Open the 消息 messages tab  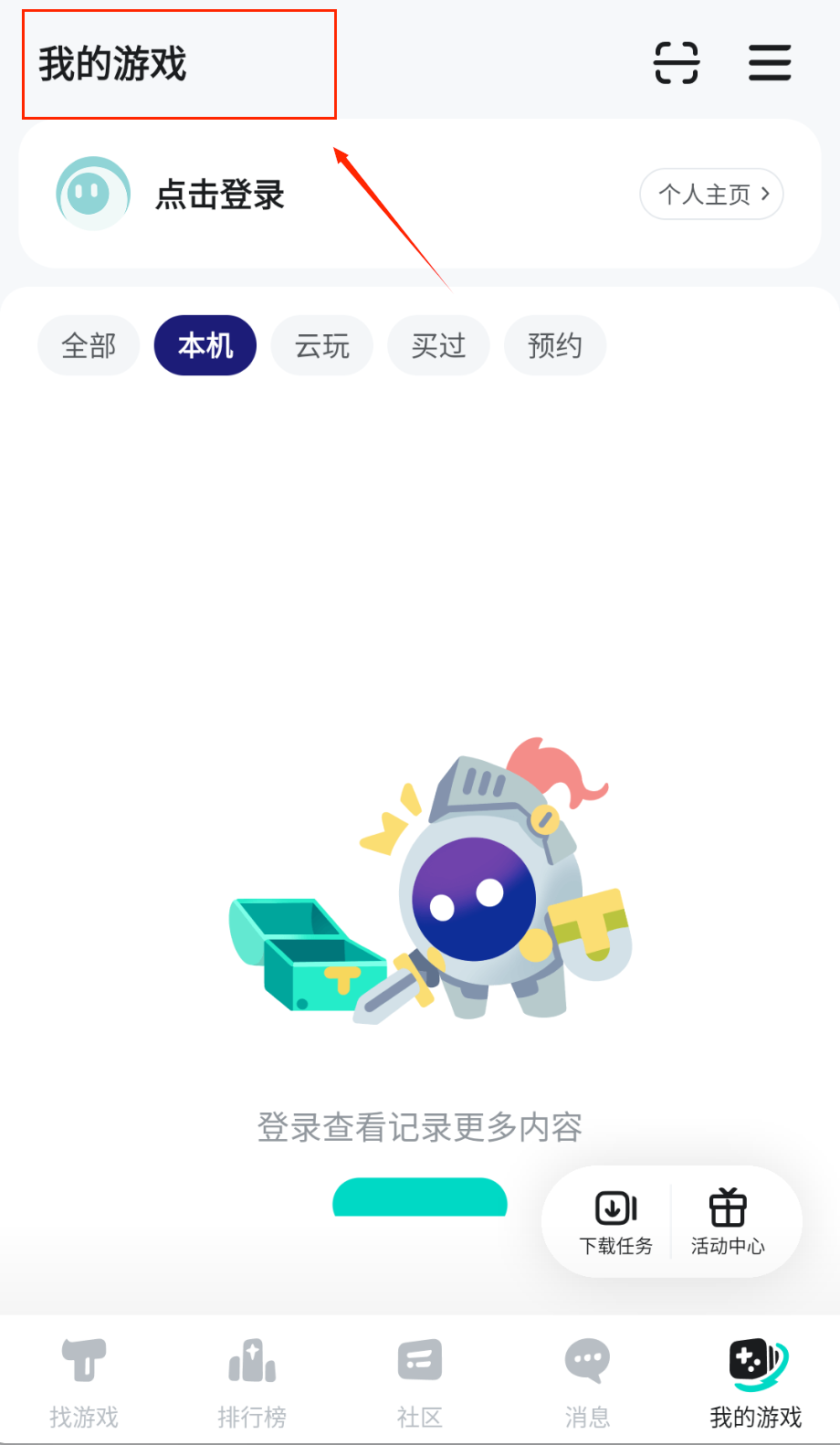click(x=587, y=1381)
